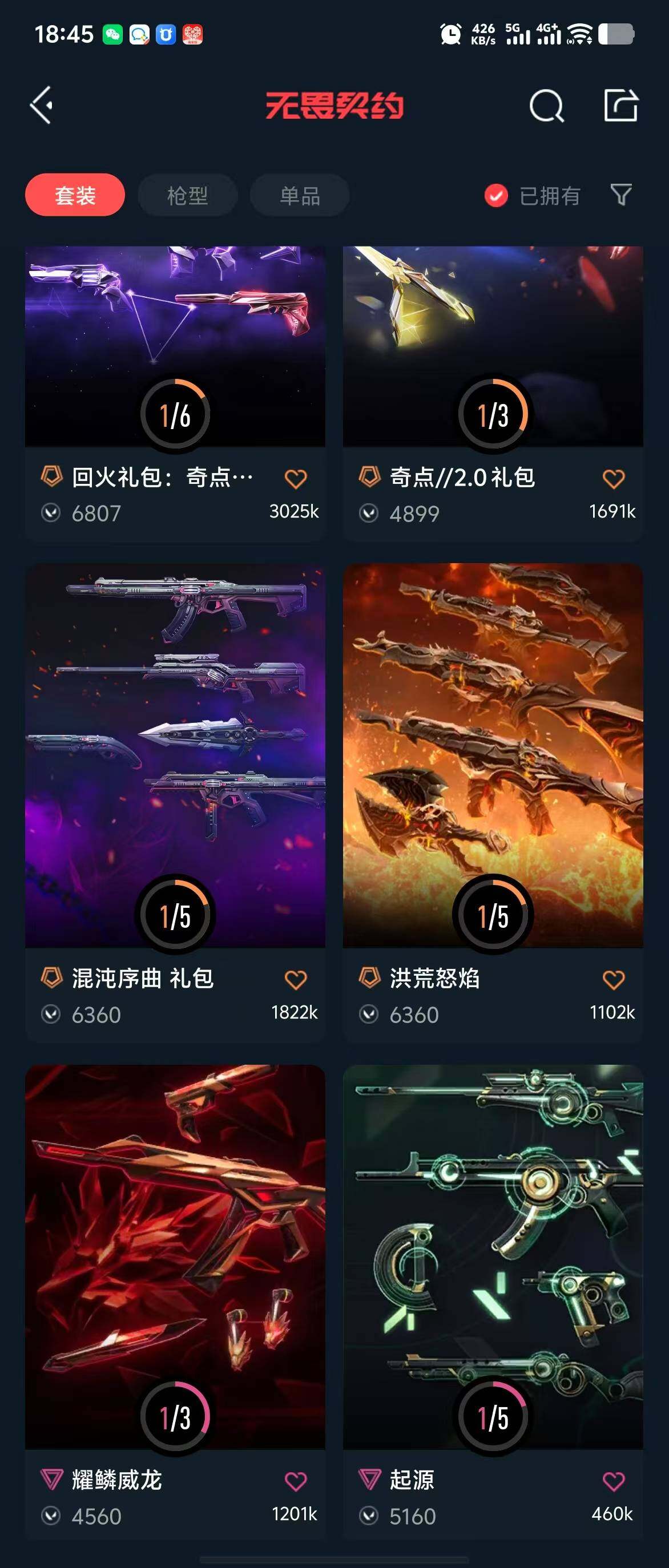
Task: Toggle the 已拥有 owned filter checkbox
Action: (496, 195)
